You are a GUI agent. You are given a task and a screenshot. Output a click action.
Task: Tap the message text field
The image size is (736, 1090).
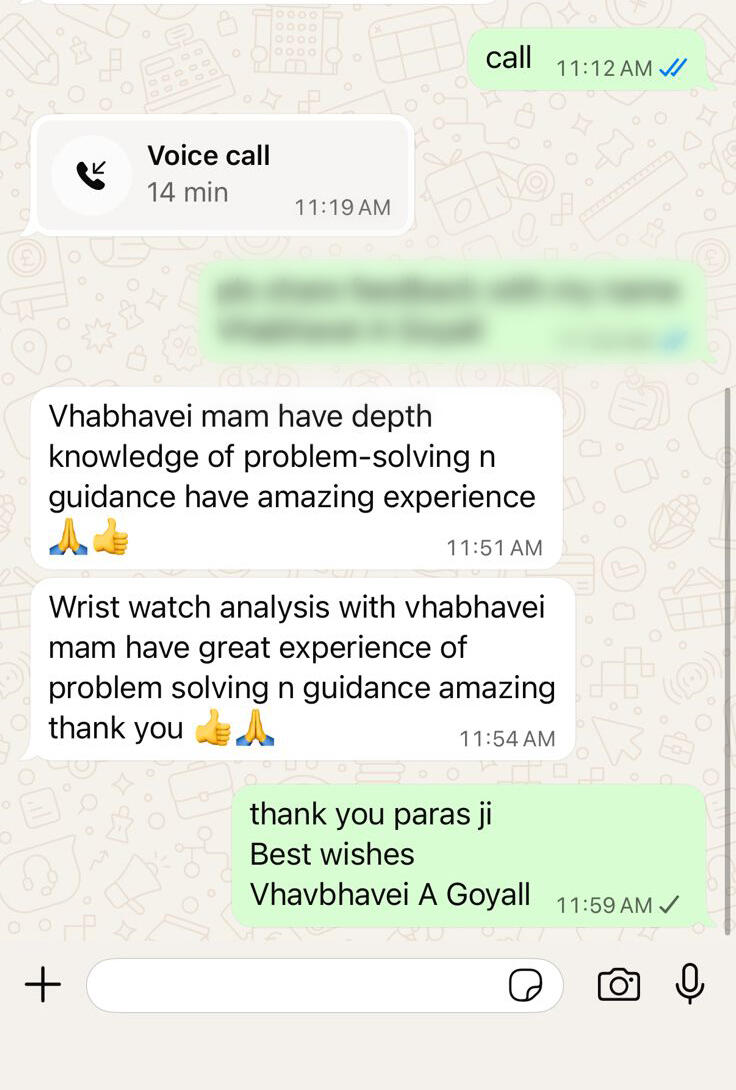click(295, 986)
